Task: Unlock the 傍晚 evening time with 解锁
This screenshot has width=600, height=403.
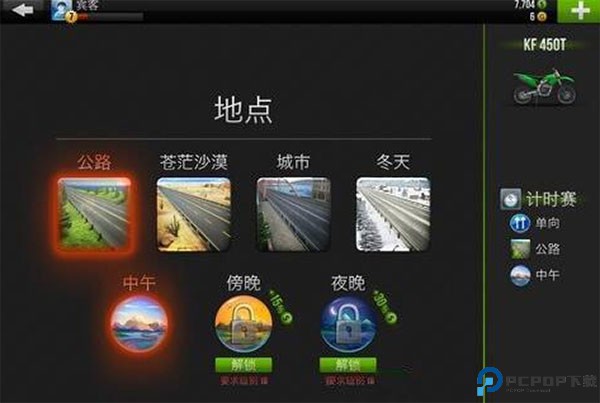Action: (x=243, y=365)
